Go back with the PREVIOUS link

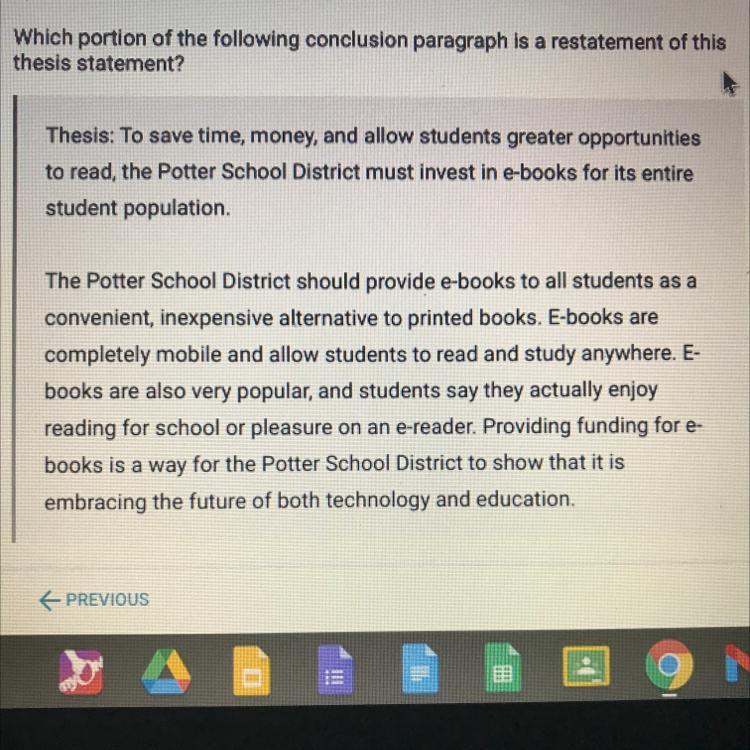coord(94,600)
